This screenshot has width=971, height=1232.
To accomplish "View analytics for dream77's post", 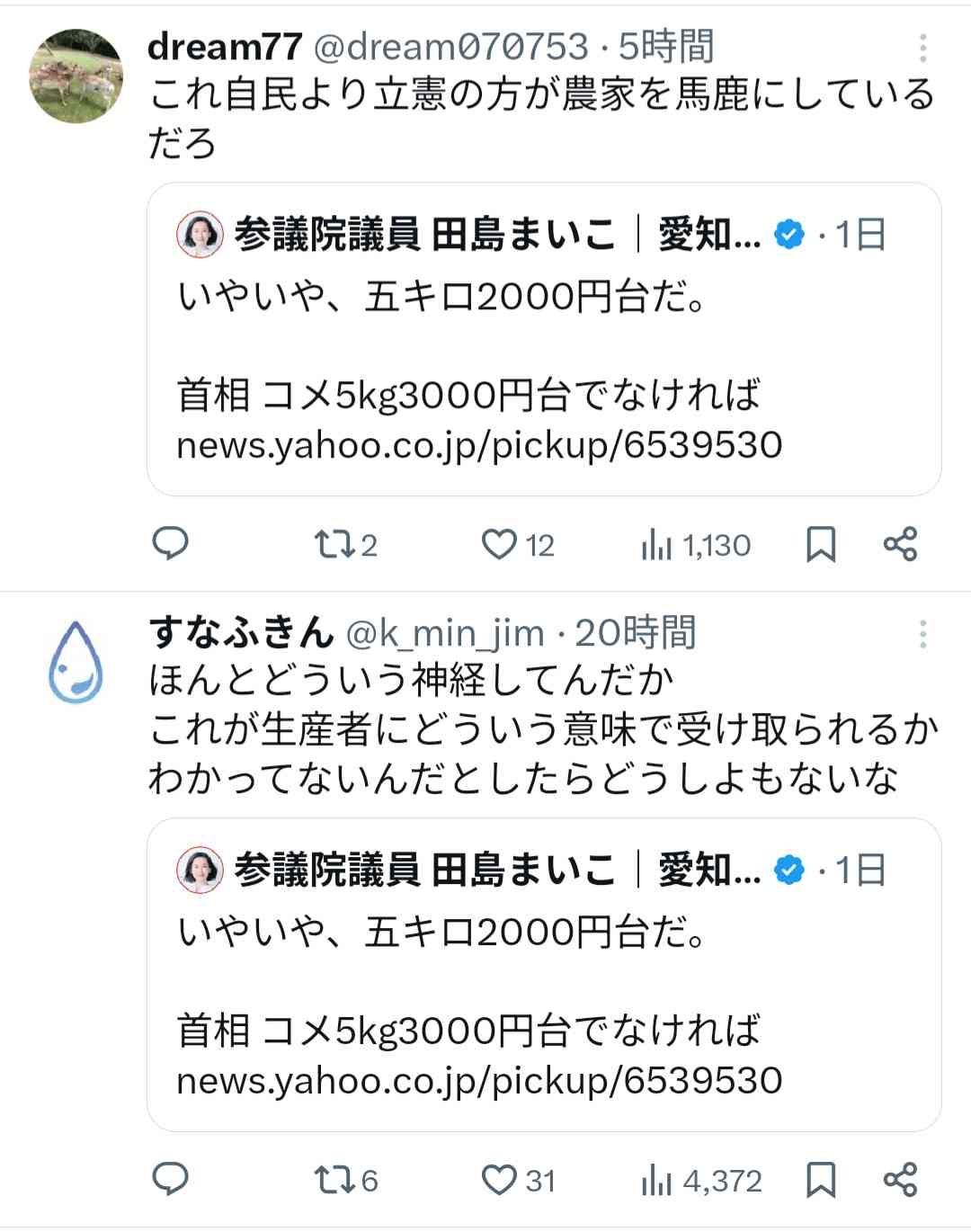I will click(695, 545).
